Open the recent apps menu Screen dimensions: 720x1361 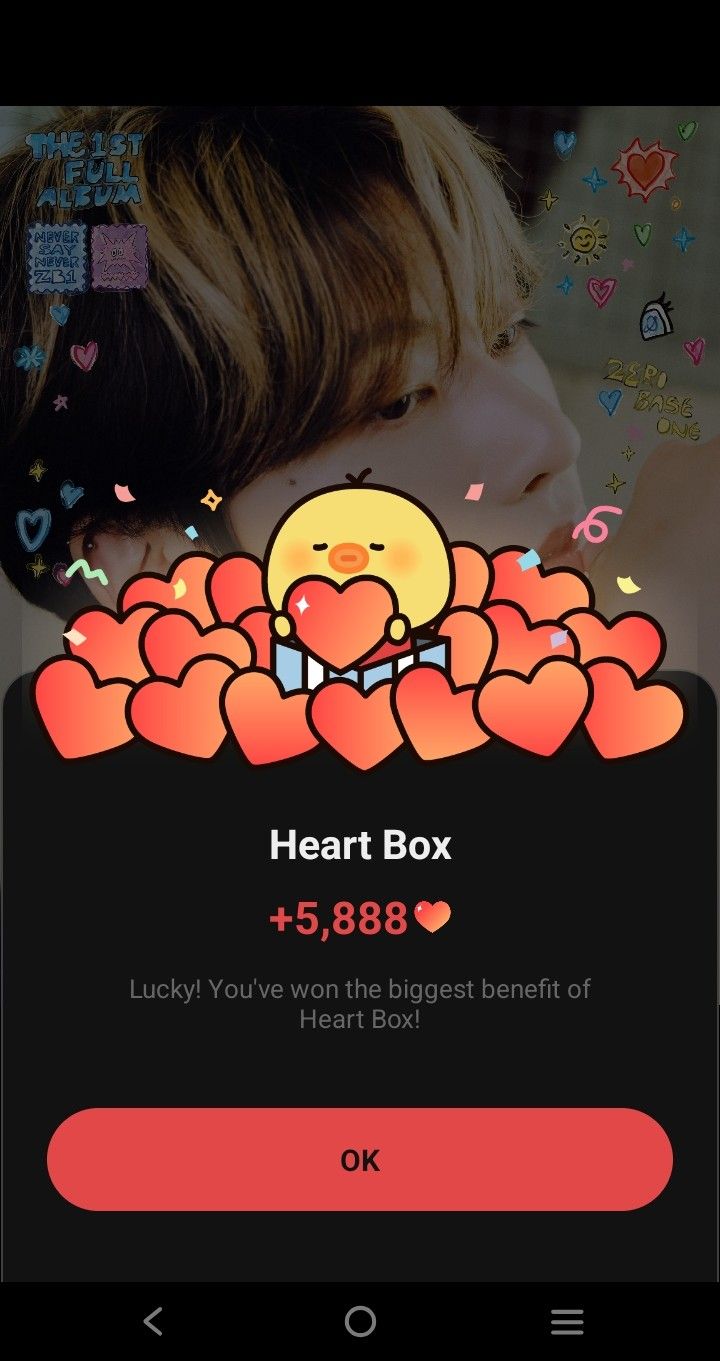[x=567, y=1321]
